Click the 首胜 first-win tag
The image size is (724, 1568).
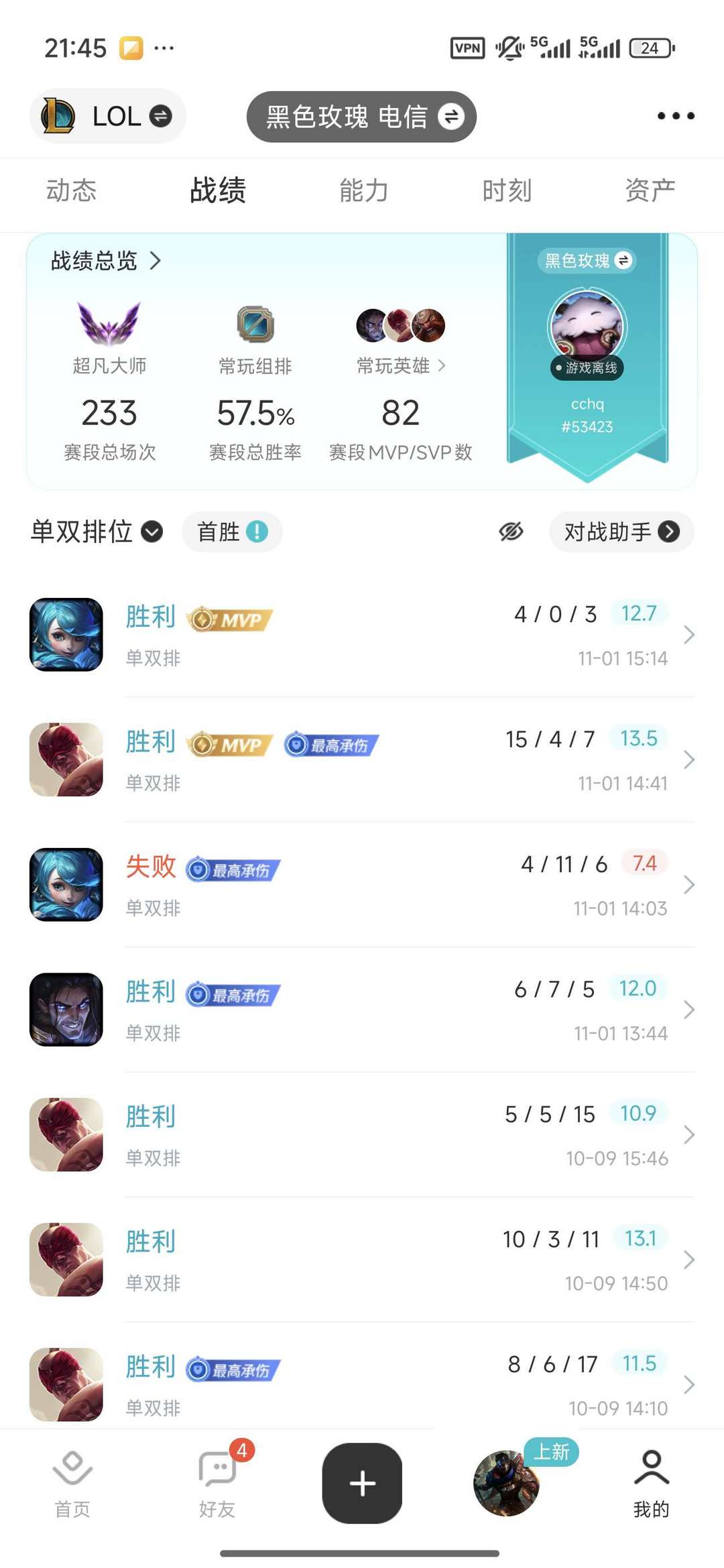coord(231,531)
